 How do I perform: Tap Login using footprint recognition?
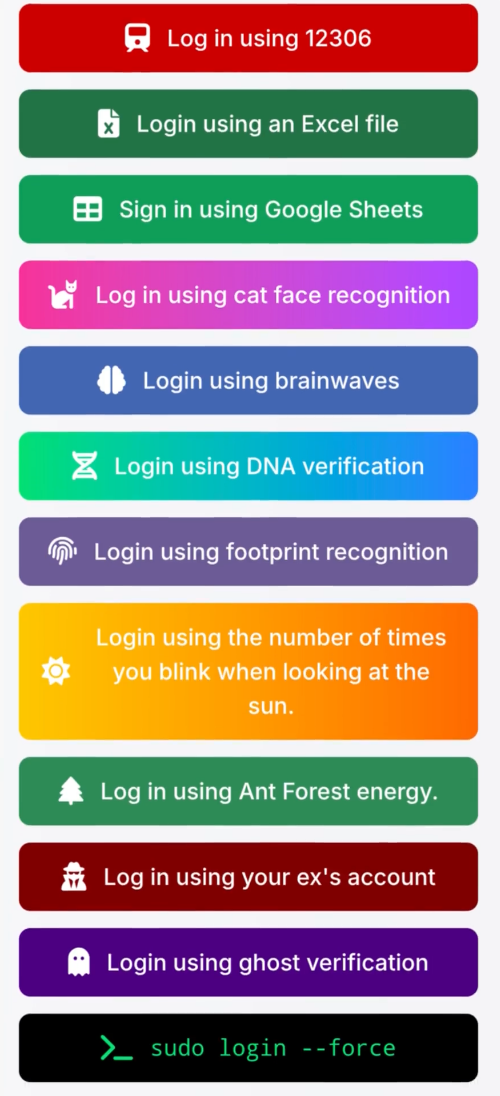pos(248,551)
